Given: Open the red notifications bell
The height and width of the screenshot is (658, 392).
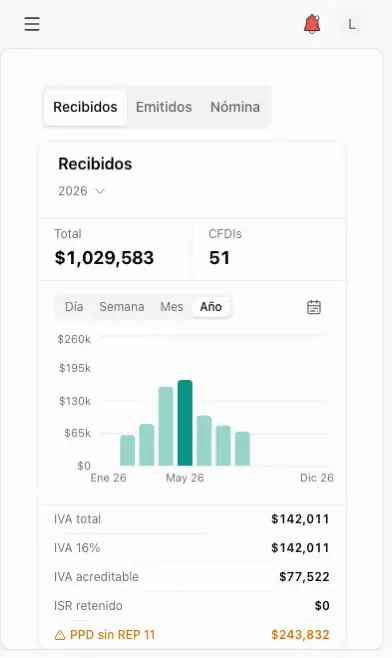Looking at the screenshot, I should click(x=312, y=24).
